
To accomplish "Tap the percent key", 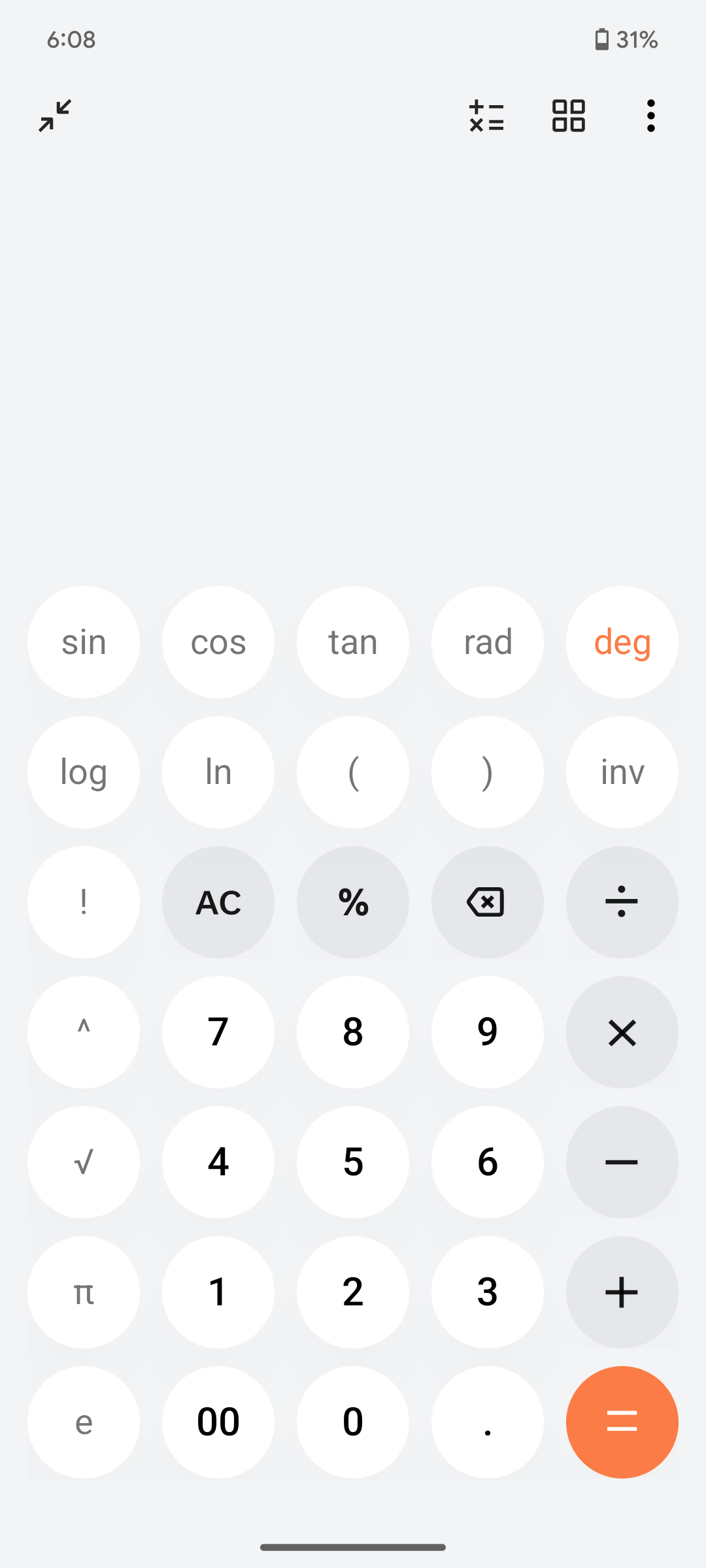I will (353, 902).
